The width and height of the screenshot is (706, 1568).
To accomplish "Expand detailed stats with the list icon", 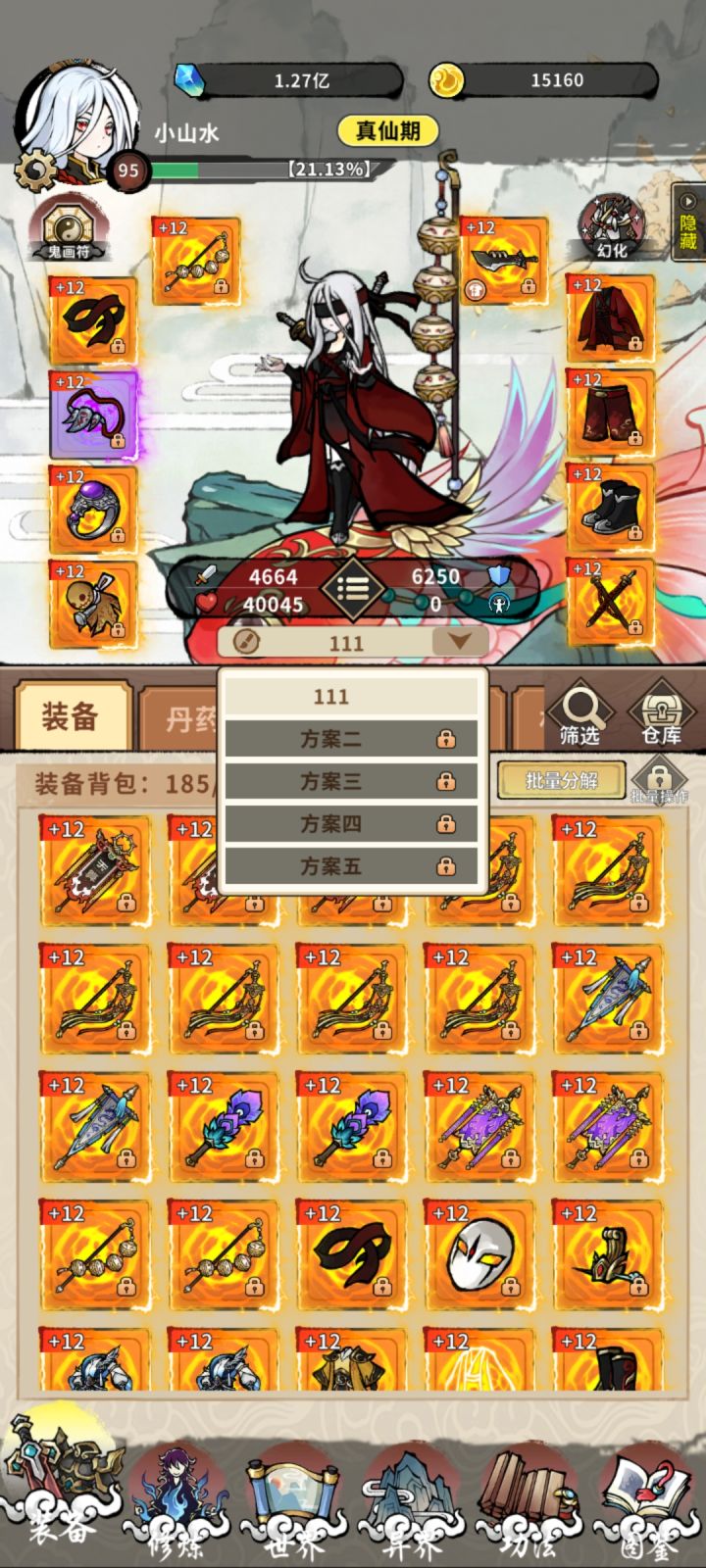I will tap(353, 588).
